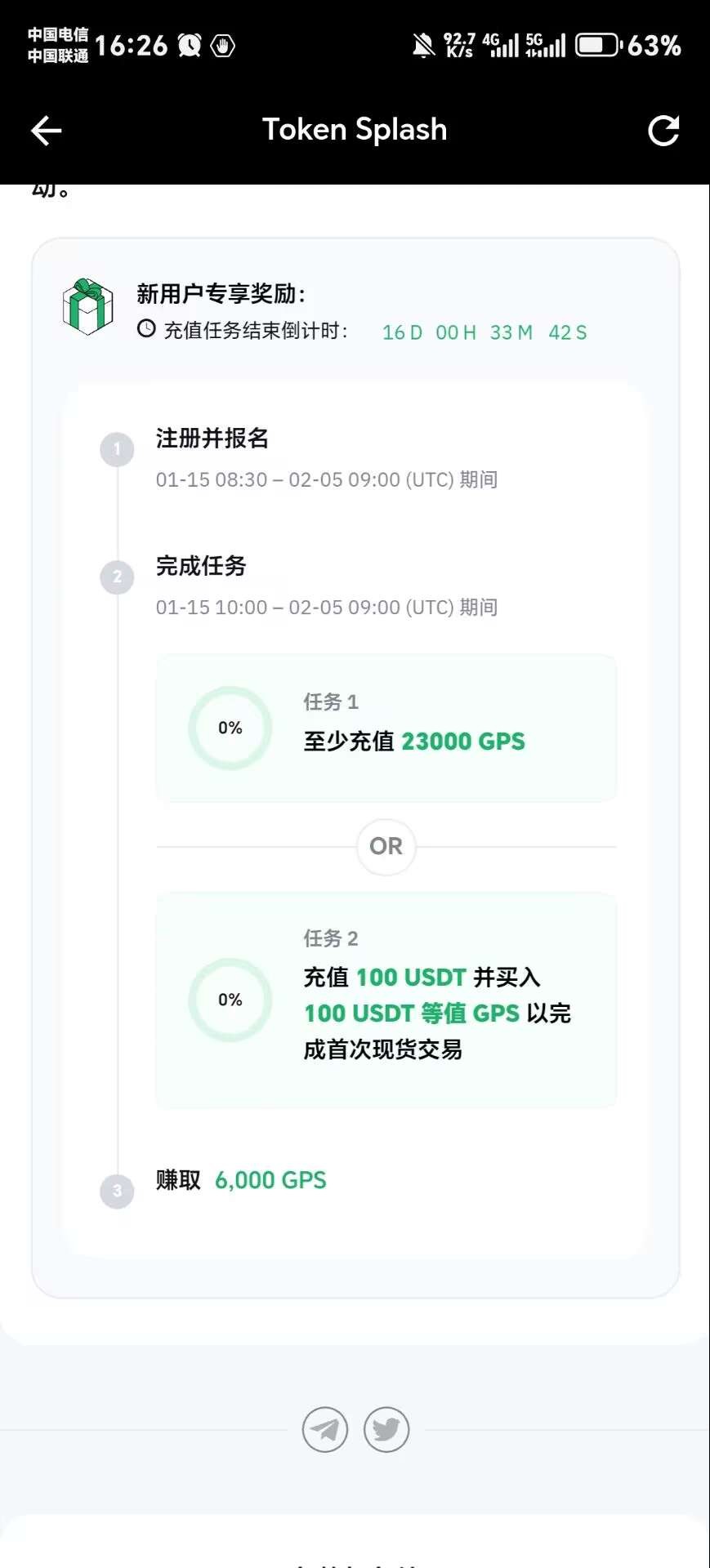Open the Telegram link icon

coord(325,1429)
